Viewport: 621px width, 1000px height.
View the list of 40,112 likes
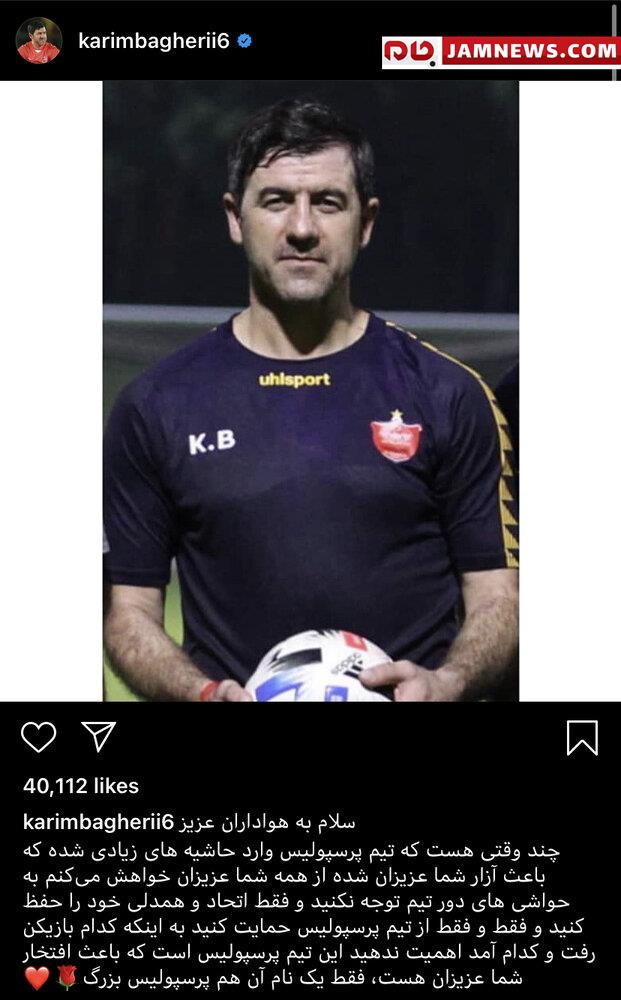(81, 786)
